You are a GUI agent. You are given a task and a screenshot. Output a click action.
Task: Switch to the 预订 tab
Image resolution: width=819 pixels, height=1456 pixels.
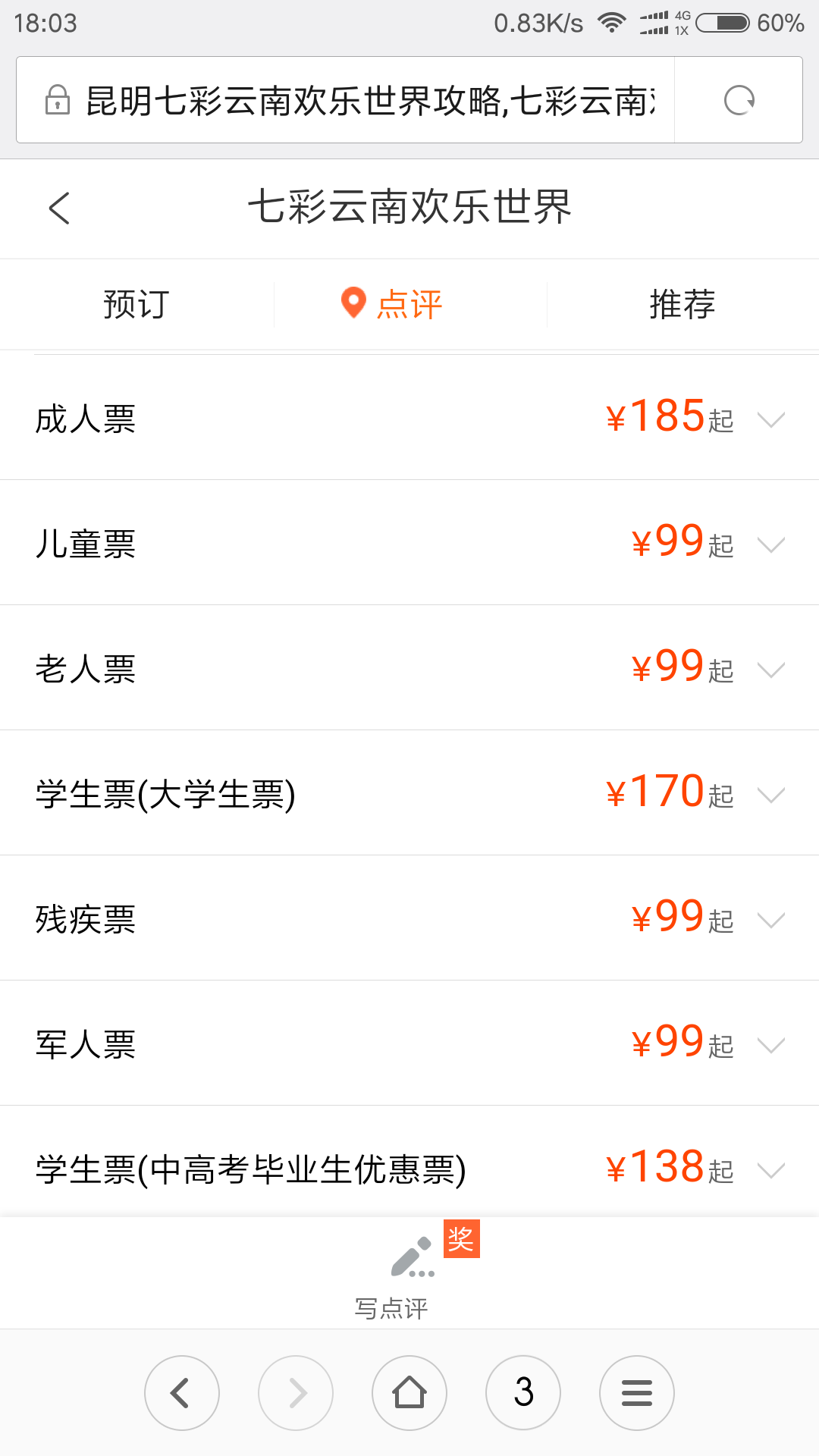click(136, 304)
